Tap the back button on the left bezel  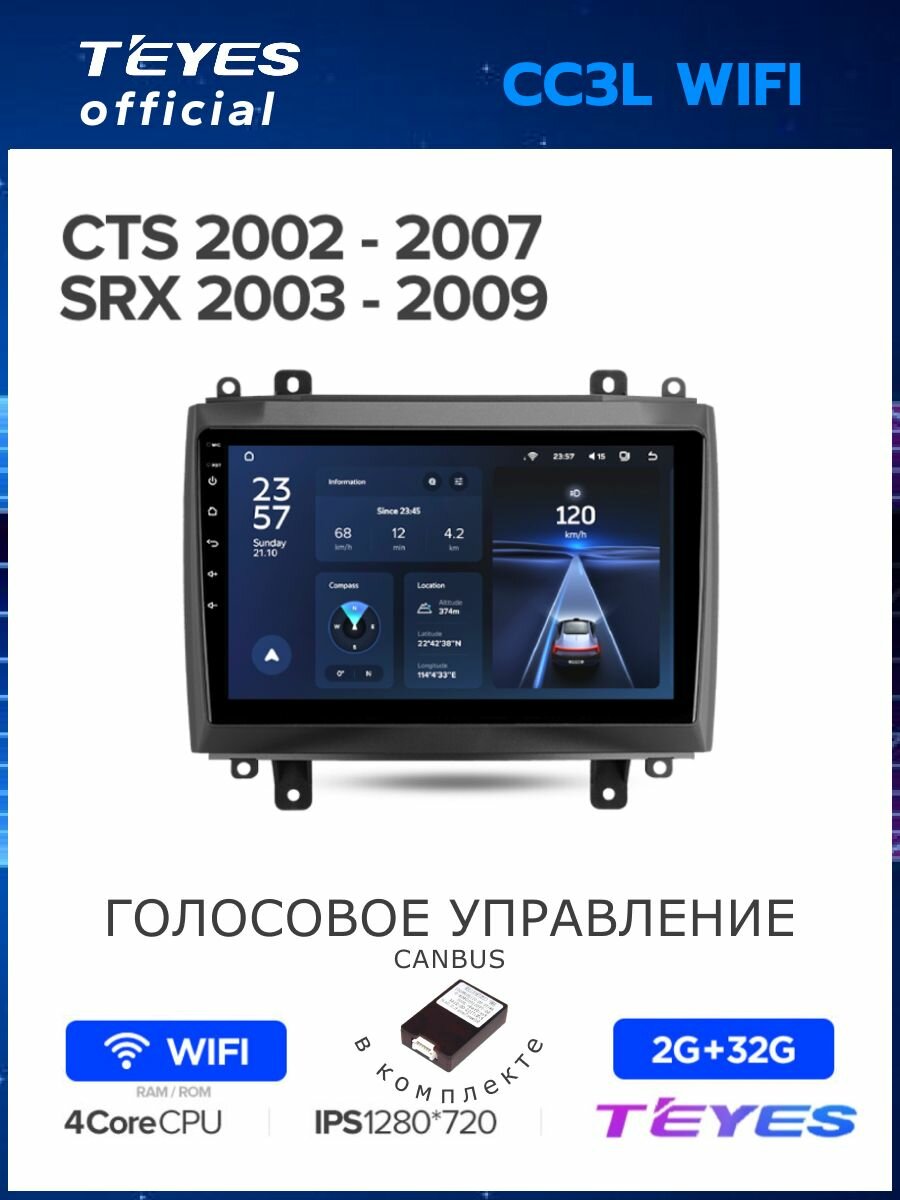tap(212, 543)
